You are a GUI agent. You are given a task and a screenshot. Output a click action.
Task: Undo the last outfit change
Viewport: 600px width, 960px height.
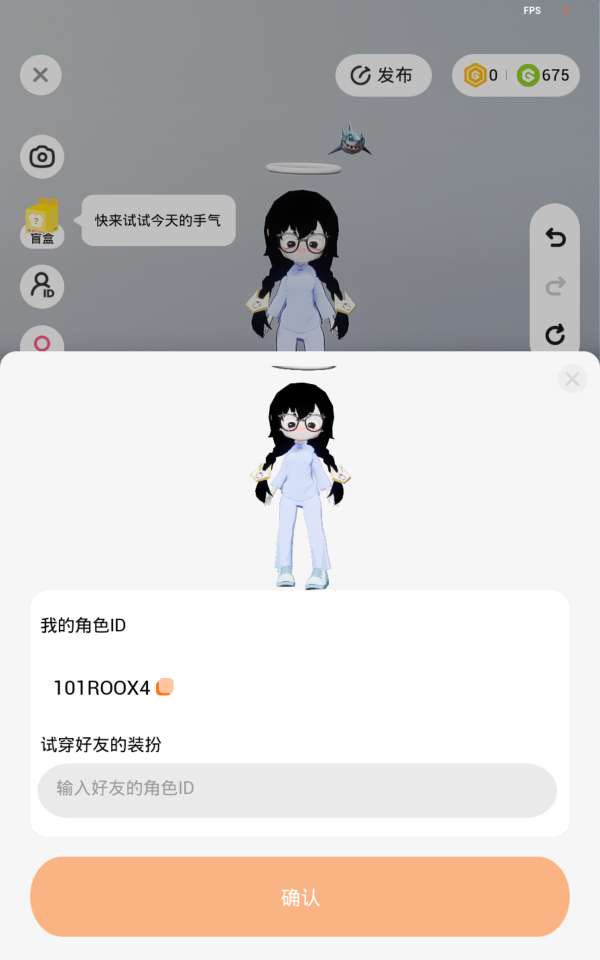[555, 238]
